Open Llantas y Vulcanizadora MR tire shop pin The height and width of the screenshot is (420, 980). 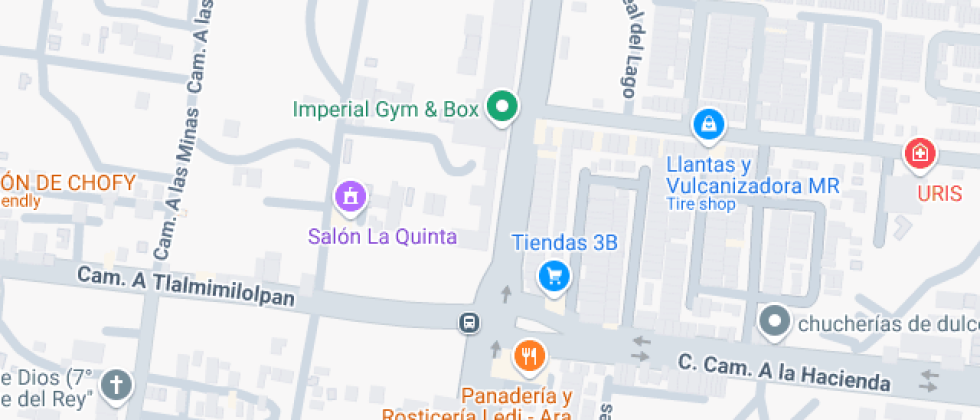click(708, 124)
